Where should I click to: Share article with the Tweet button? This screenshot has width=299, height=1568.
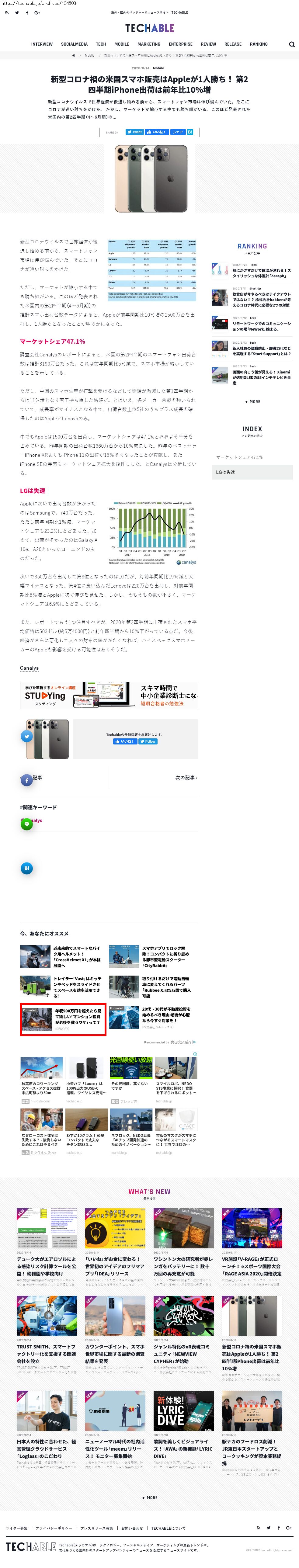pyautogui.click(x=134, y=132)
